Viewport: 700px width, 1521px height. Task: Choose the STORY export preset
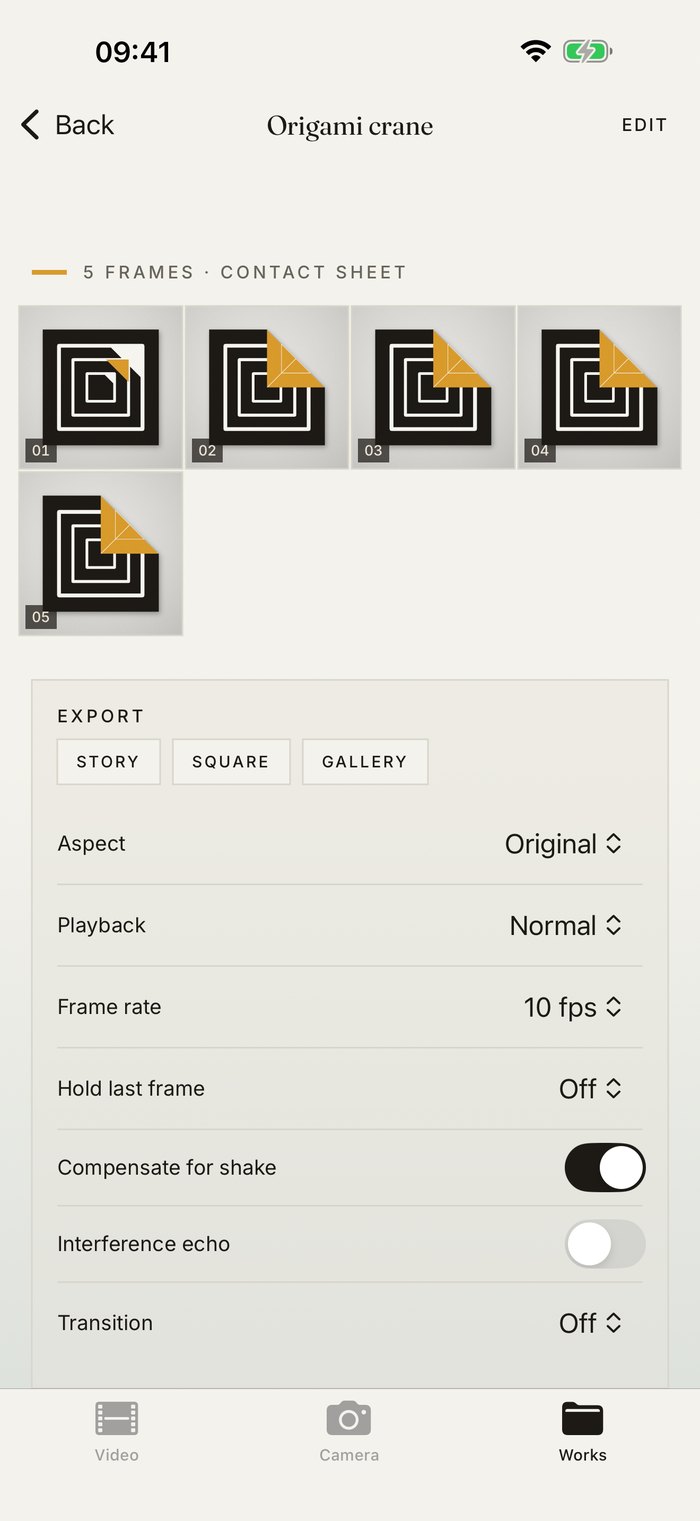pos(108,762)
